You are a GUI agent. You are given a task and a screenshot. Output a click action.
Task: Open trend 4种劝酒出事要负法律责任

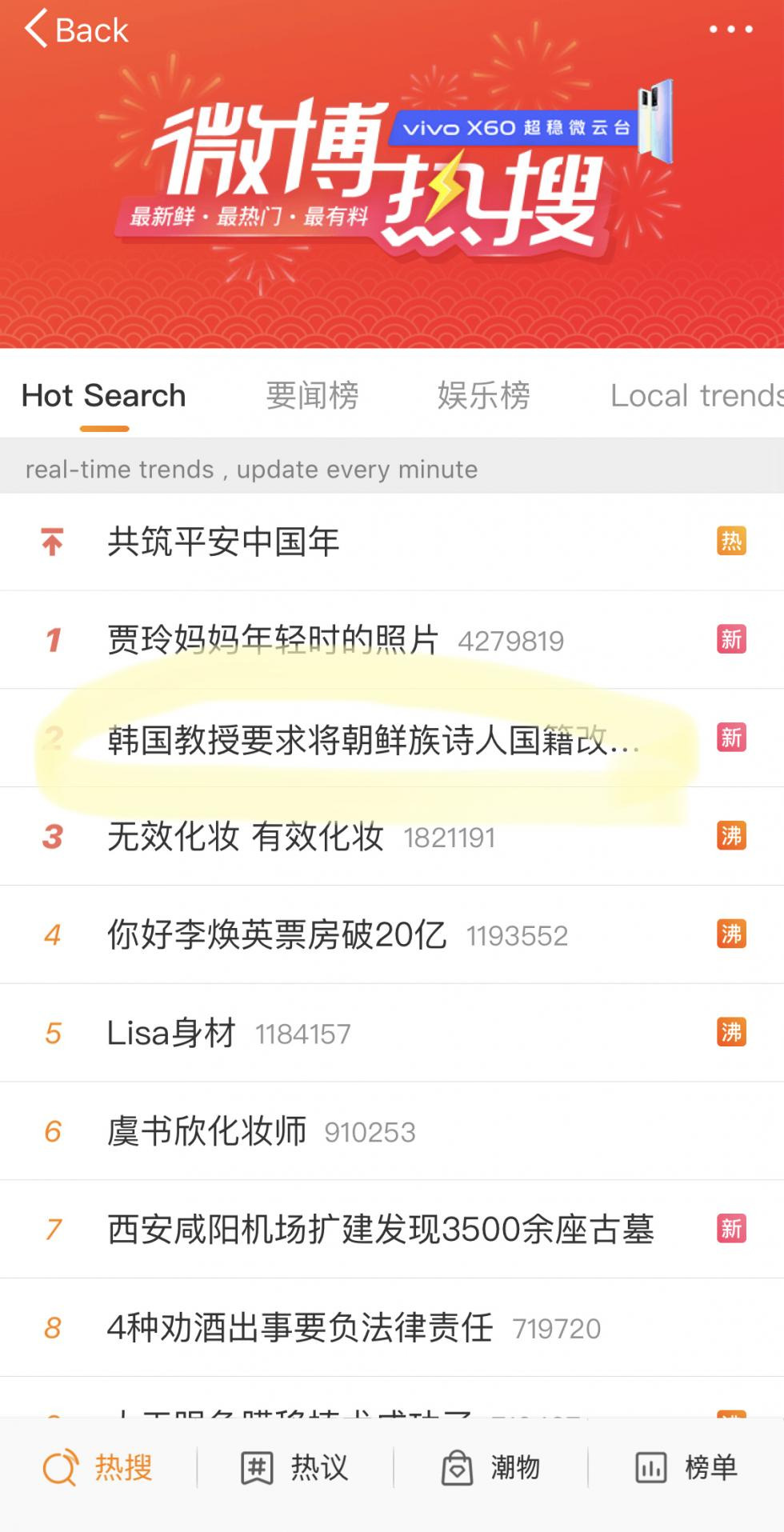(x=300, y=1328)
